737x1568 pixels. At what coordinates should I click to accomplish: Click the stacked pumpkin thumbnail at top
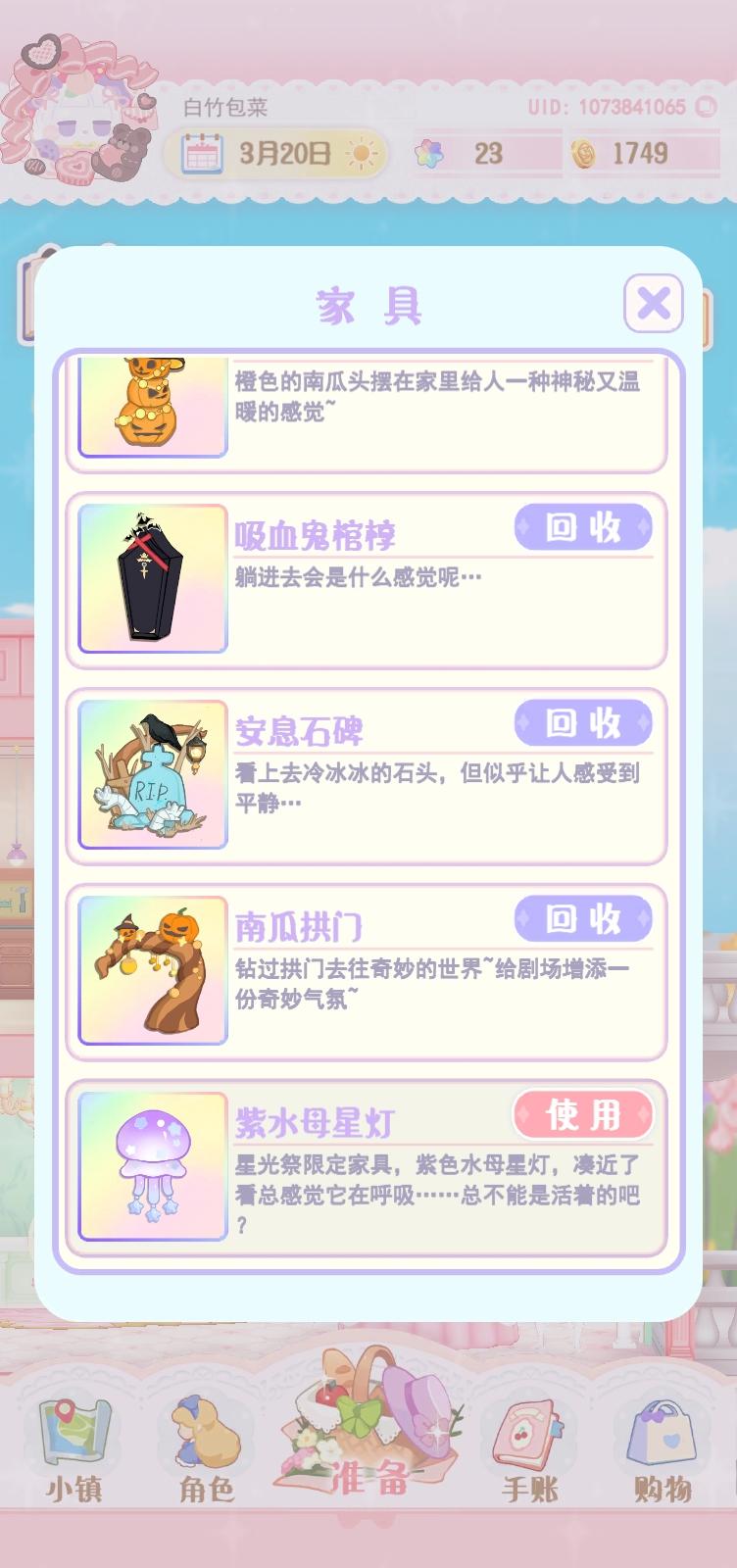pyautogui.click(x=152, y=404)
